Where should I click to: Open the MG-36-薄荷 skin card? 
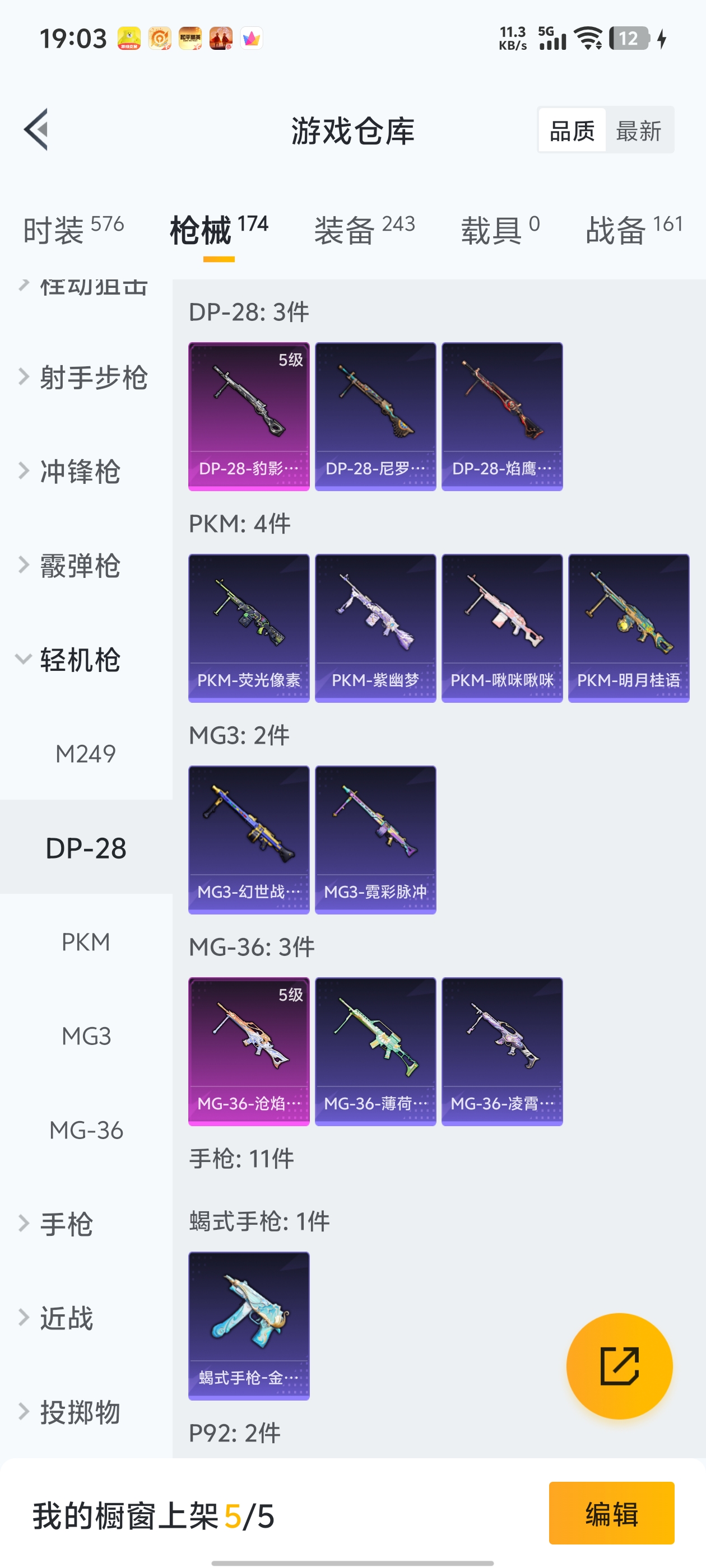[x=375, y=1051]
